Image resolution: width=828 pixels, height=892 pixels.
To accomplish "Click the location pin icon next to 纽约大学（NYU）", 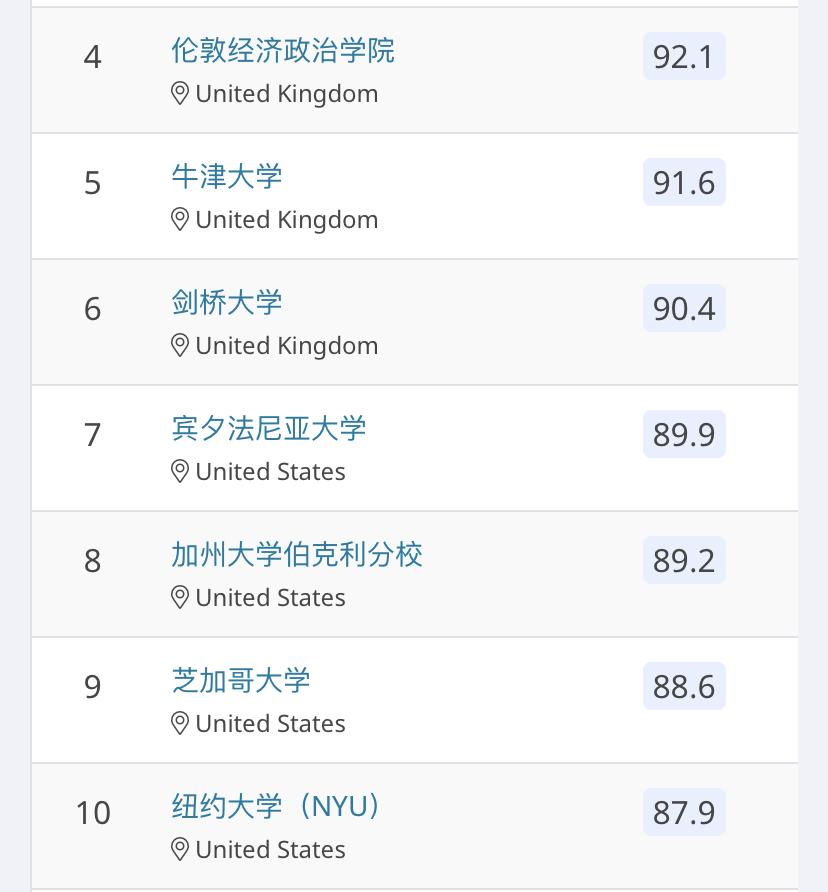I will tap(180, 849).
